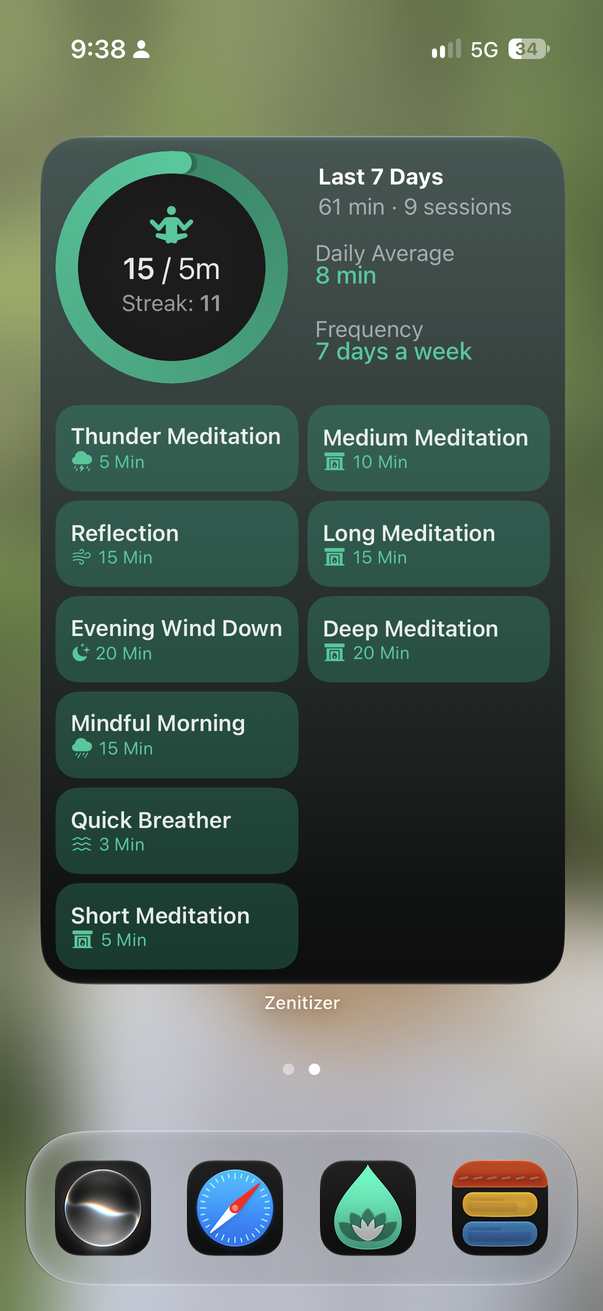Launch Safari from the dock
Screen dimensions: 603x1311
coord(235,1208)
